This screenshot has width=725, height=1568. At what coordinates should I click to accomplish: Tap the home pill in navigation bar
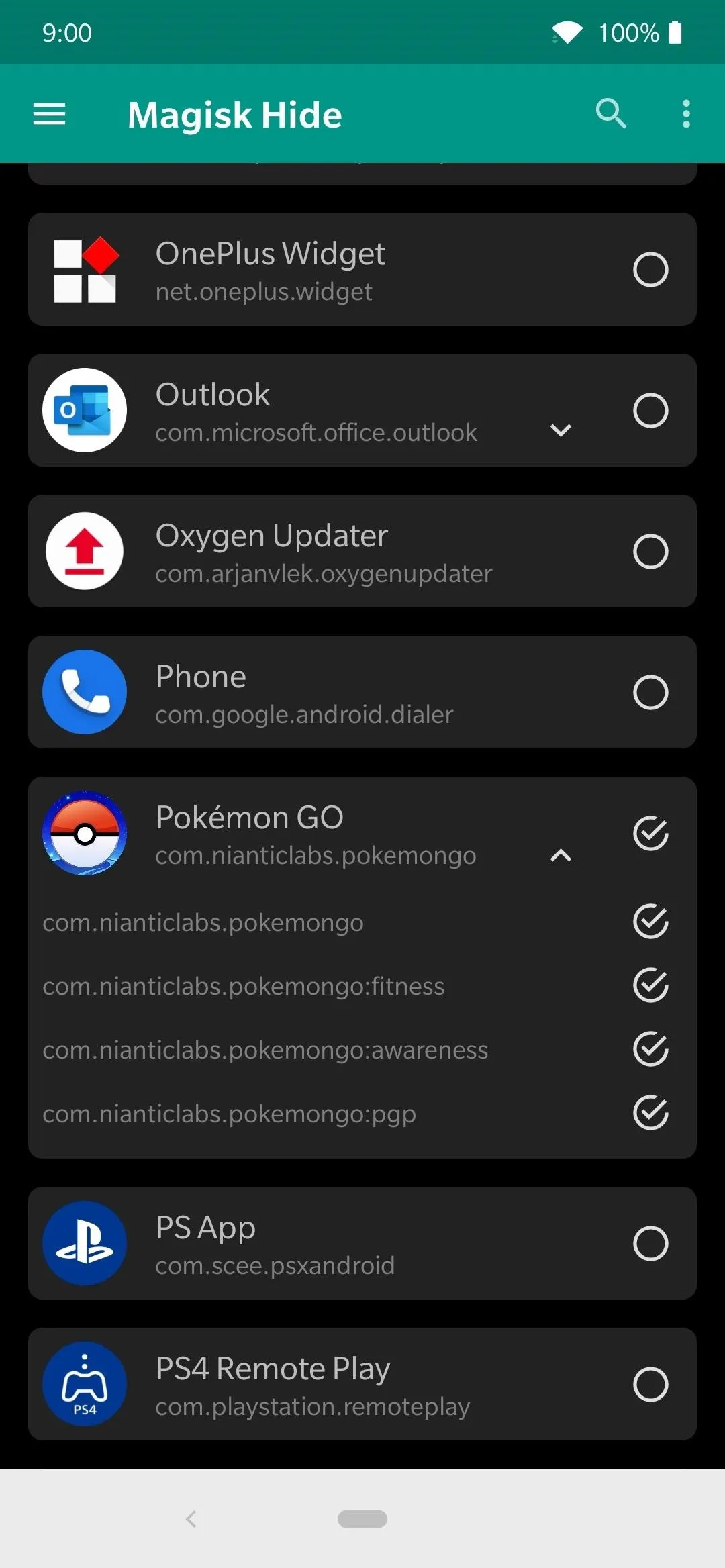tap(362, 1519)
